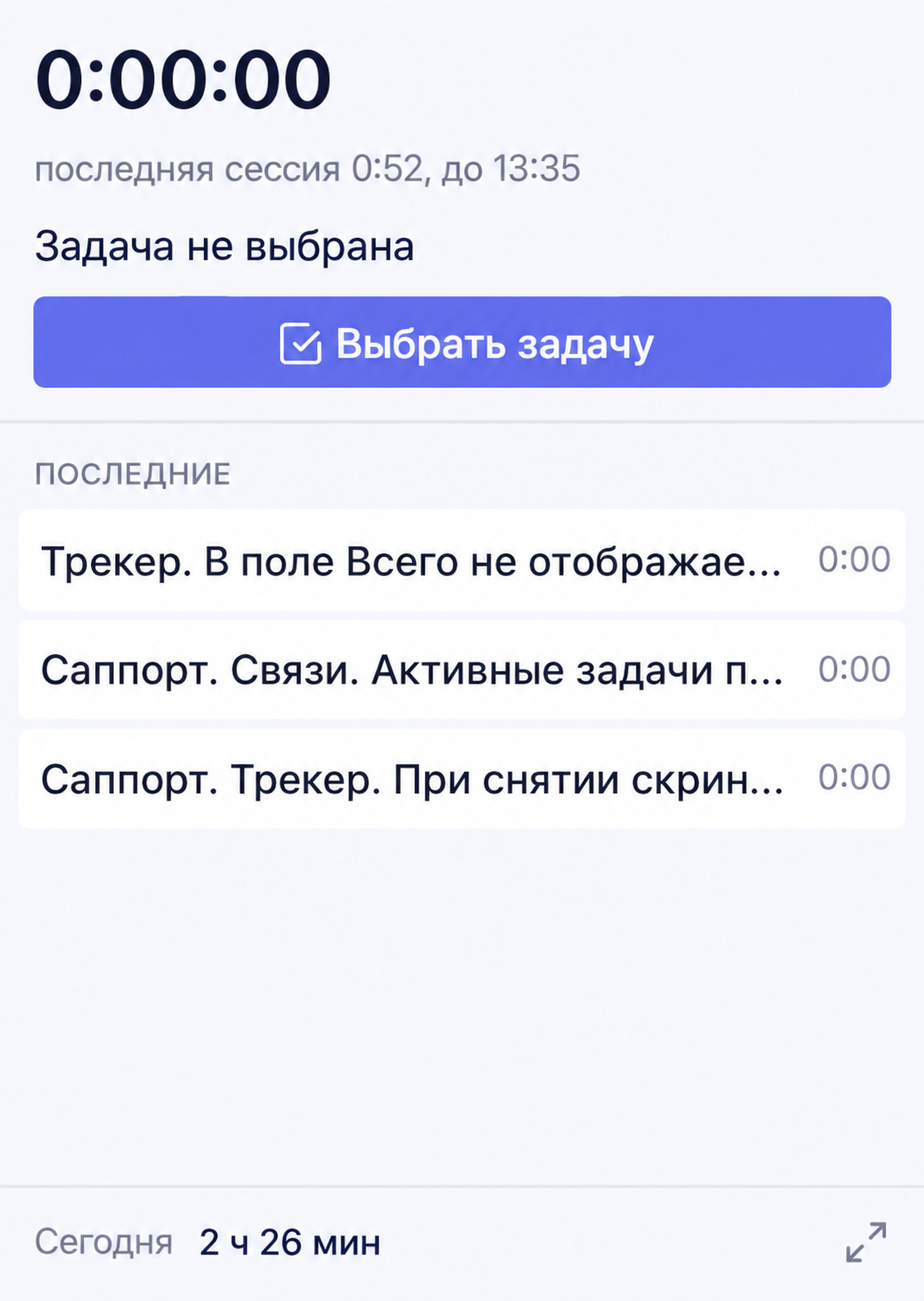Image resolution: width=924 pixels, height=1301 pixels.
Task: Open recent task Трекер. В поле Всего
Action: pyautogui.click(x=462, y=560)
